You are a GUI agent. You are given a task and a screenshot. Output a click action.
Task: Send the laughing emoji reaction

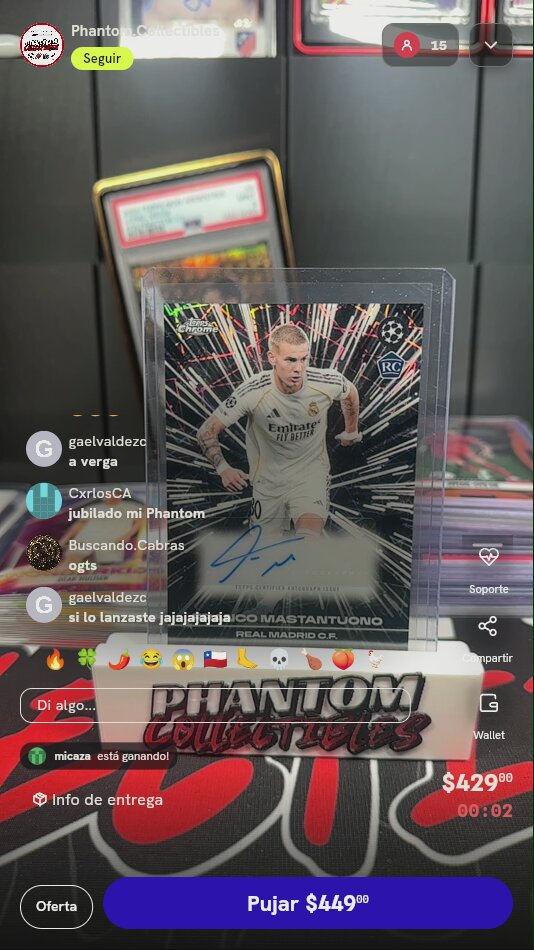(x=151, y=659)
